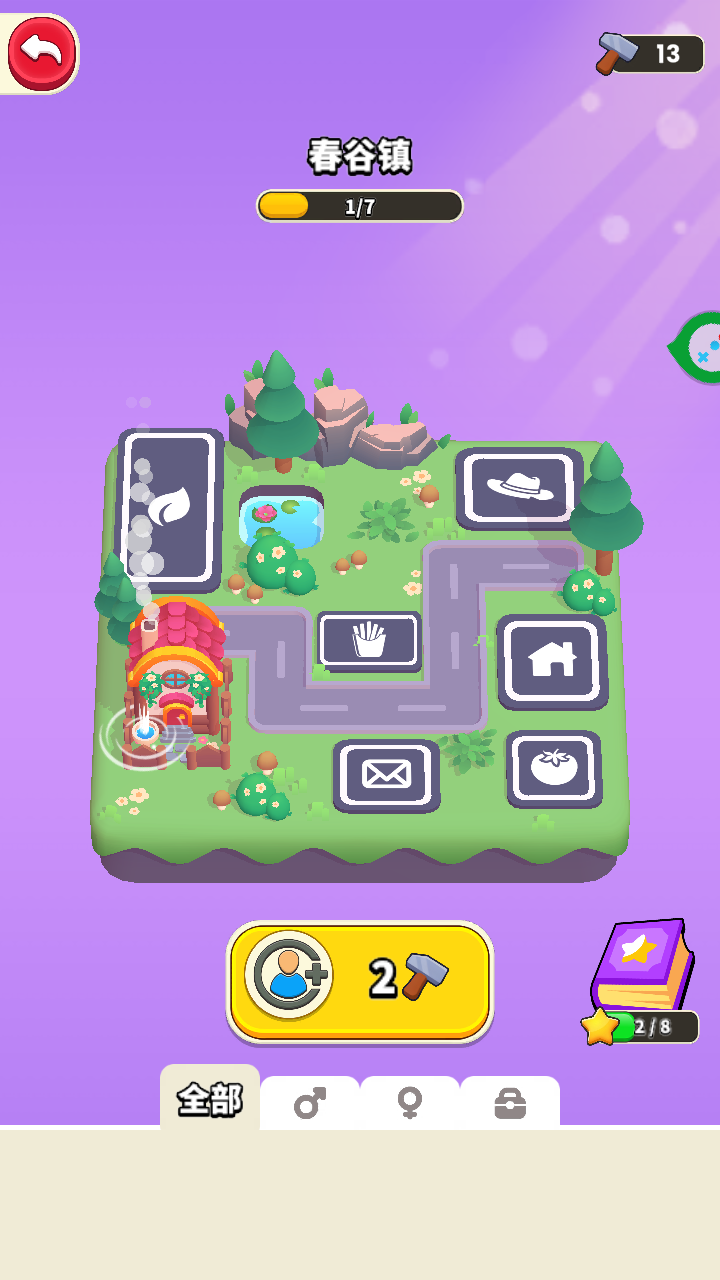This screenshot has width=720, height=1280.
Task: Select the leaf building plot
Action: click(170, 508)
